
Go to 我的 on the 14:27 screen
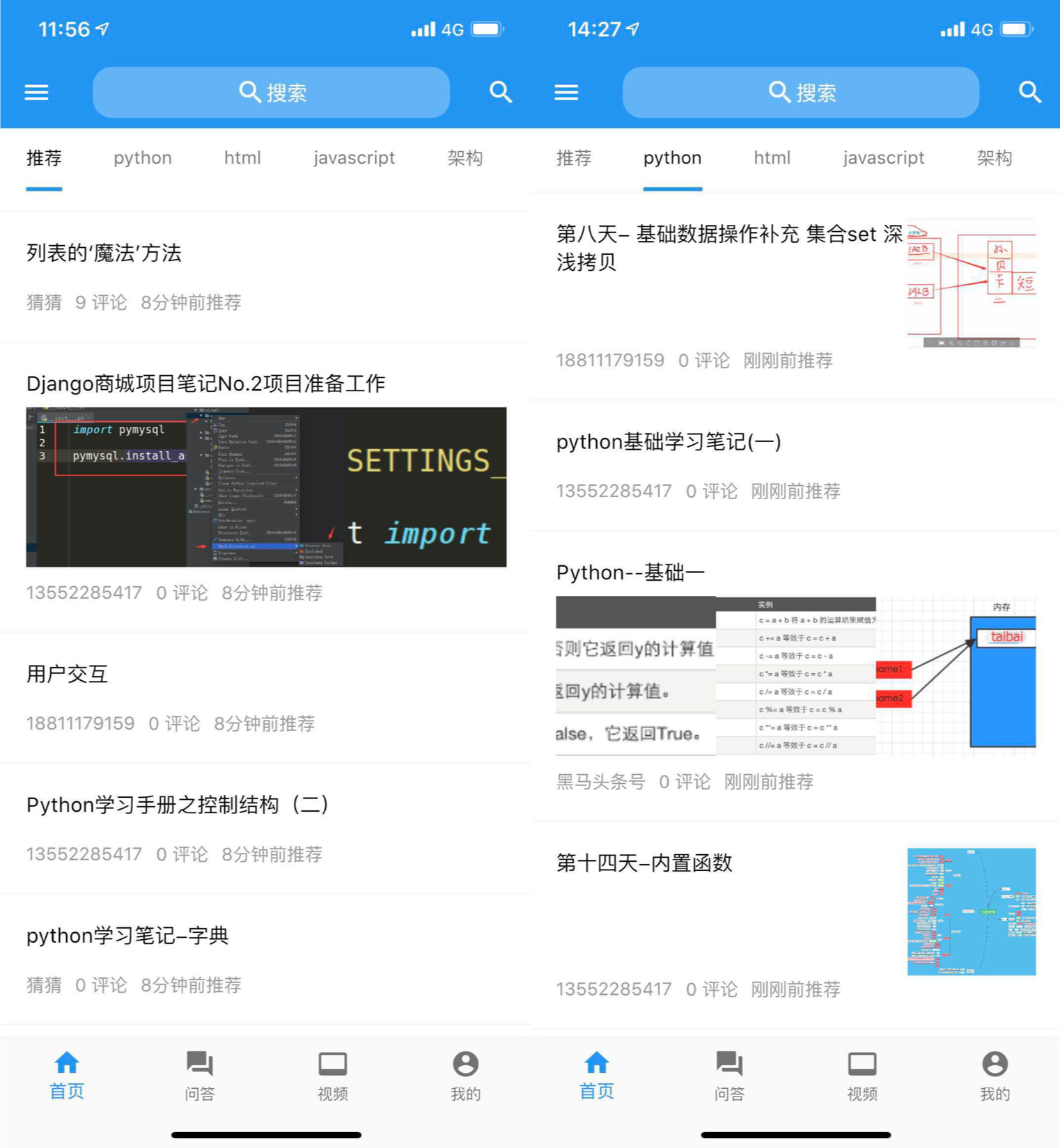995,1075
